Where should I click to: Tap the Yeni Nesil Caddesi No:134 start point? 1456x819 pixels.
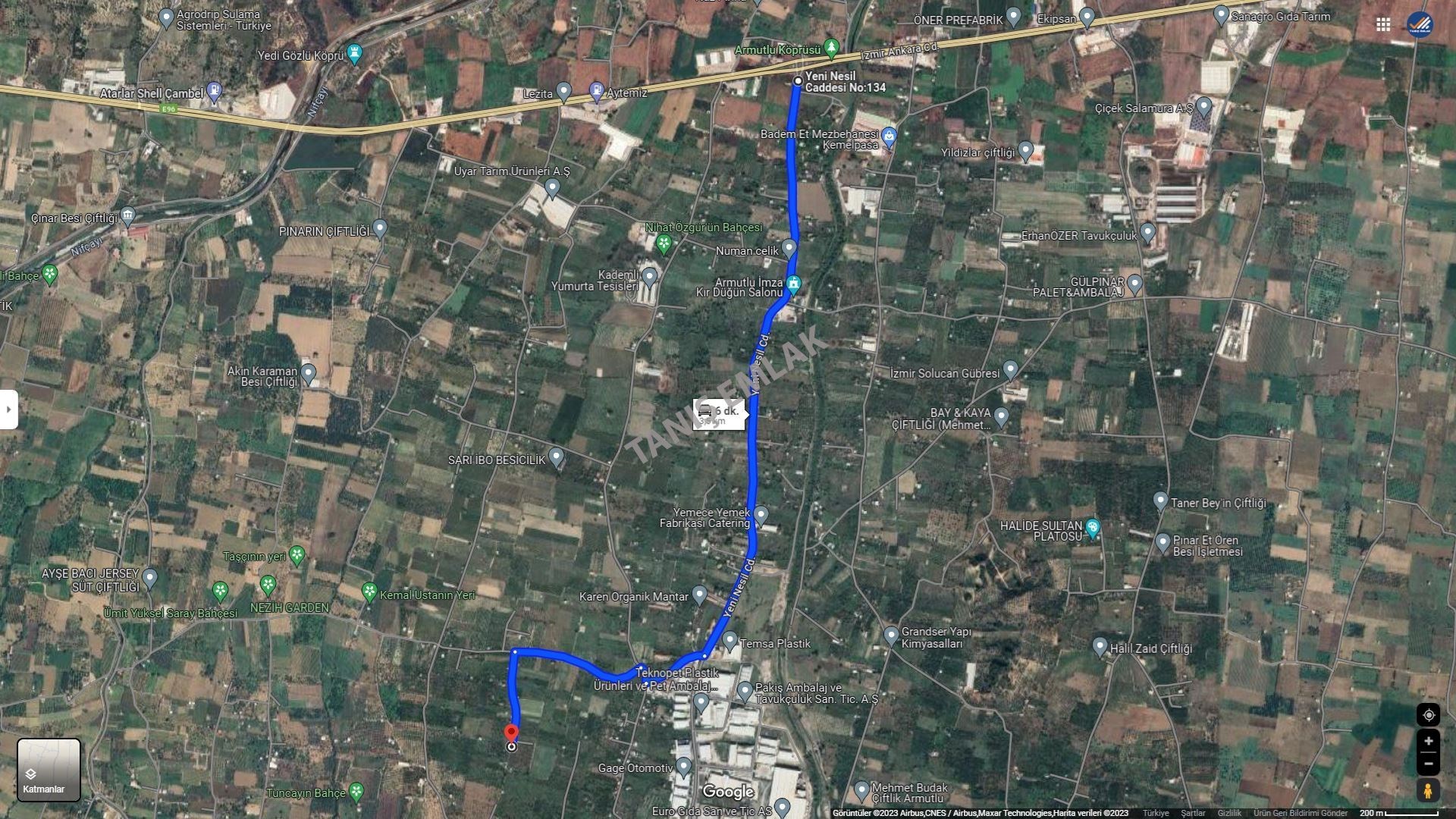(798, 81)
